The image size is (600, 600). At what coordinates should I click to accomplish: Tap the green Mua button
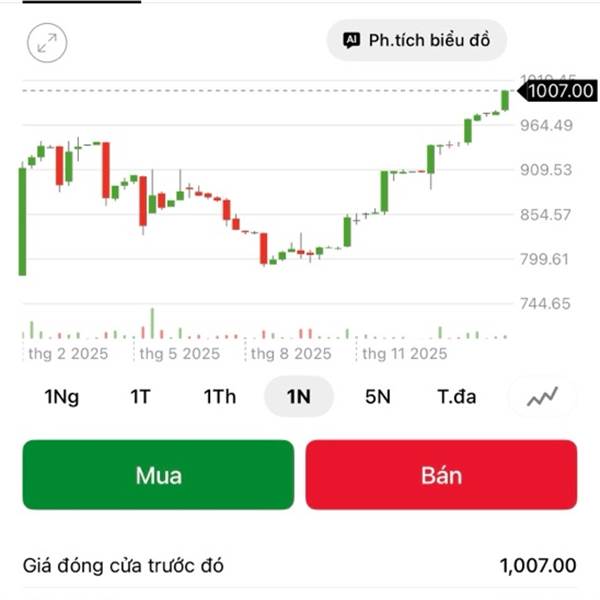[x=158, y=475]
